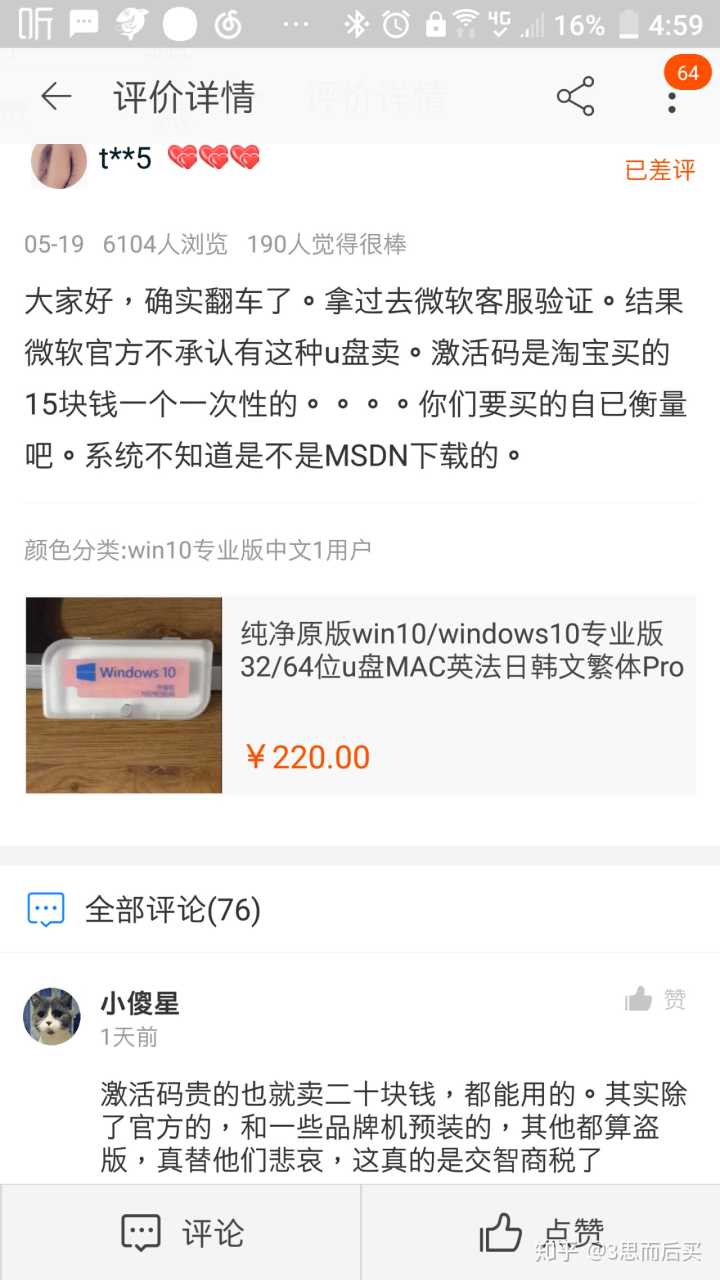Open the win10专业版 u盘 product card

(x=360, y=695)
